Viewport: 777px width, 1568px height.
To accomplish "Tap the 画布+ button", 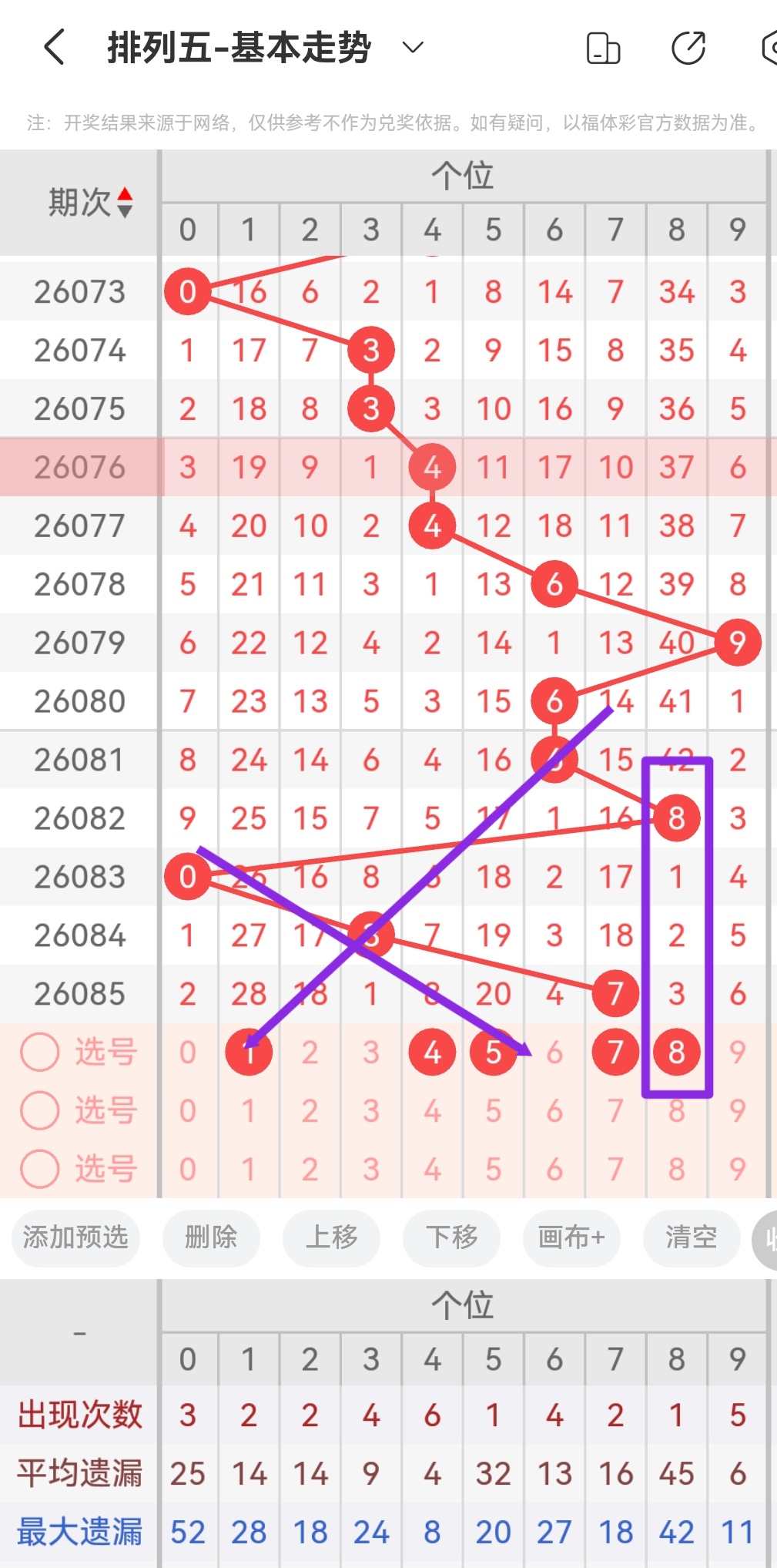I will (571, 1238).
